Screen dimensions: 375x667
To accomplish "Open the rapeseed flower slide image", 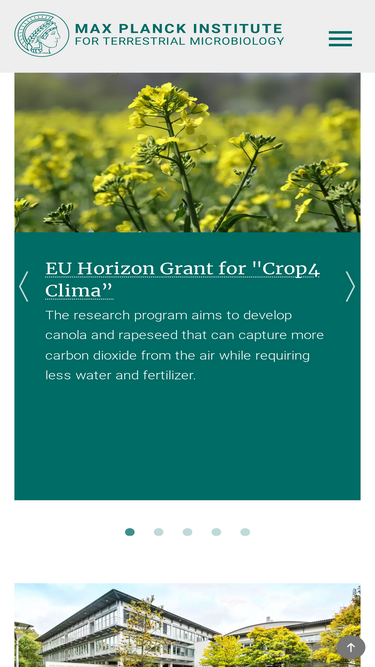I will point(188,153).
